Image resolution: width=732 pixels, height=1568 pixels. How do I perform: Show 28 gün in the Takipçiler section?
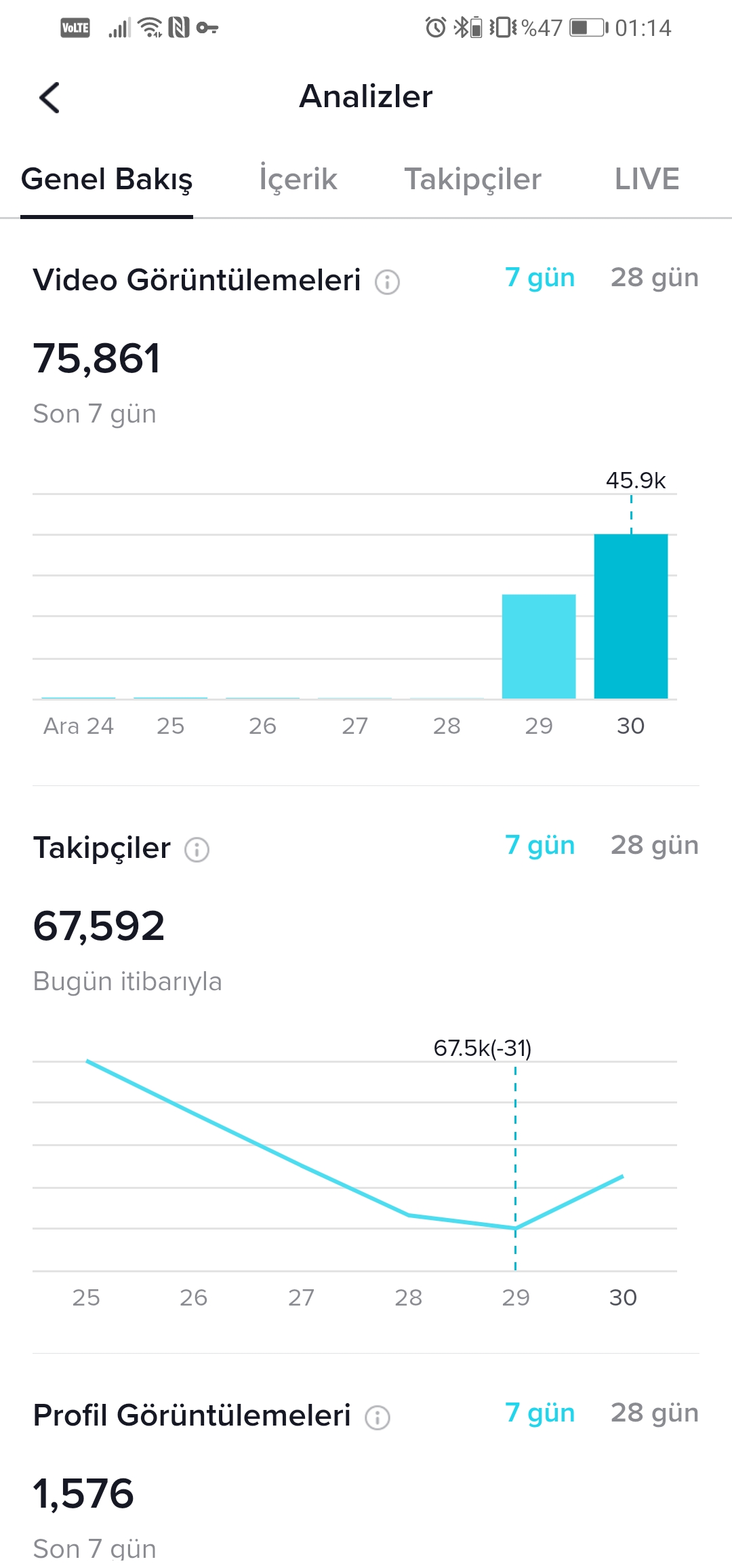point(655,846)
